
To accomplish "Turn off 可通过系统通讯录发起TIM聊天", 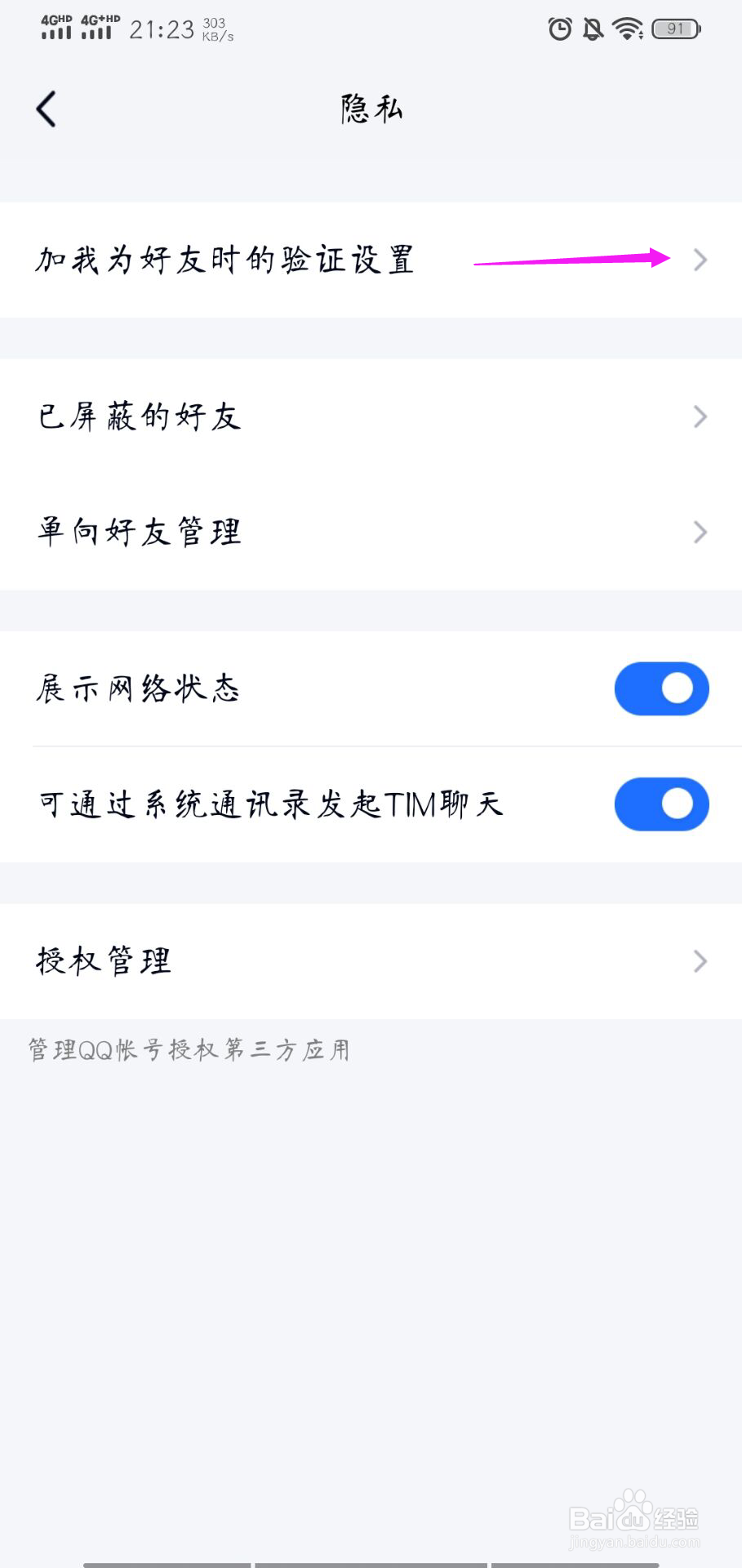I will coord(661,804).
